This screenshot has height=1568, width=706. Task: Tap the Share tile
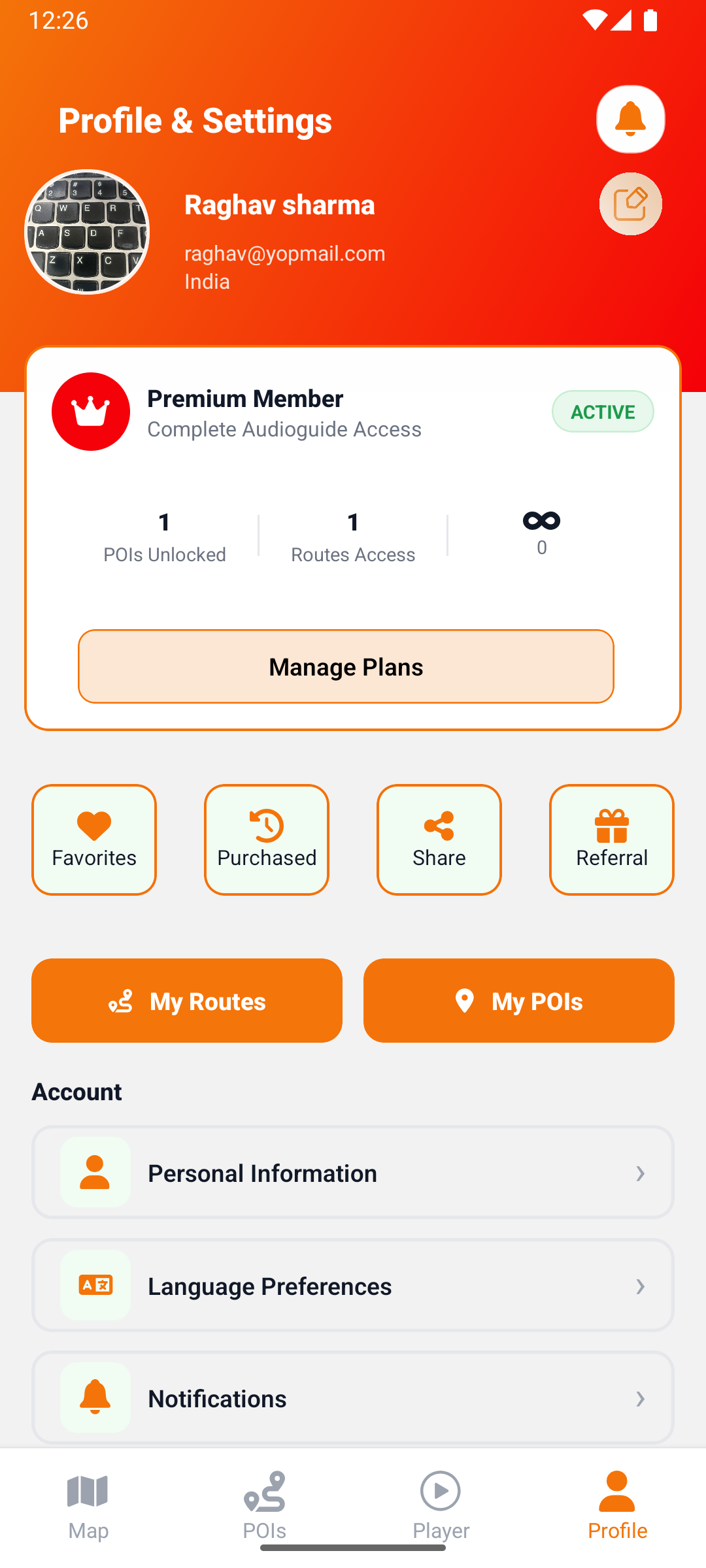point(439,840)
